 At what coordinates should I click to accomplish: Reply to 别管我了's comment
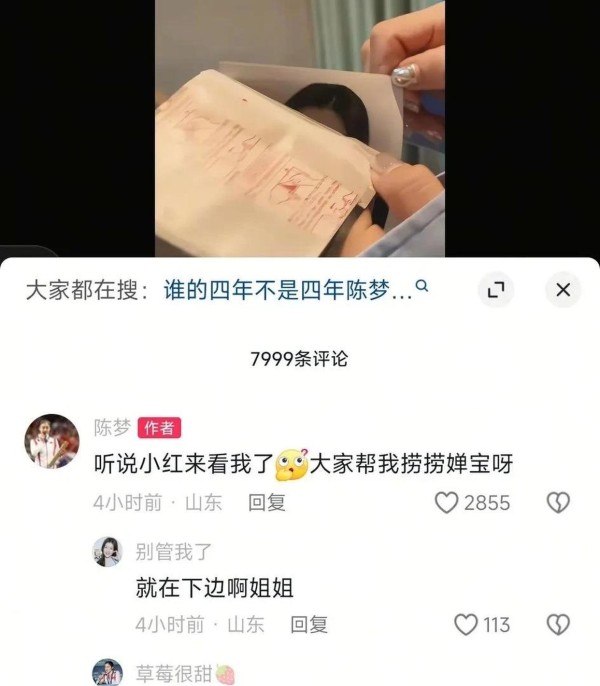tap(309, 625)
